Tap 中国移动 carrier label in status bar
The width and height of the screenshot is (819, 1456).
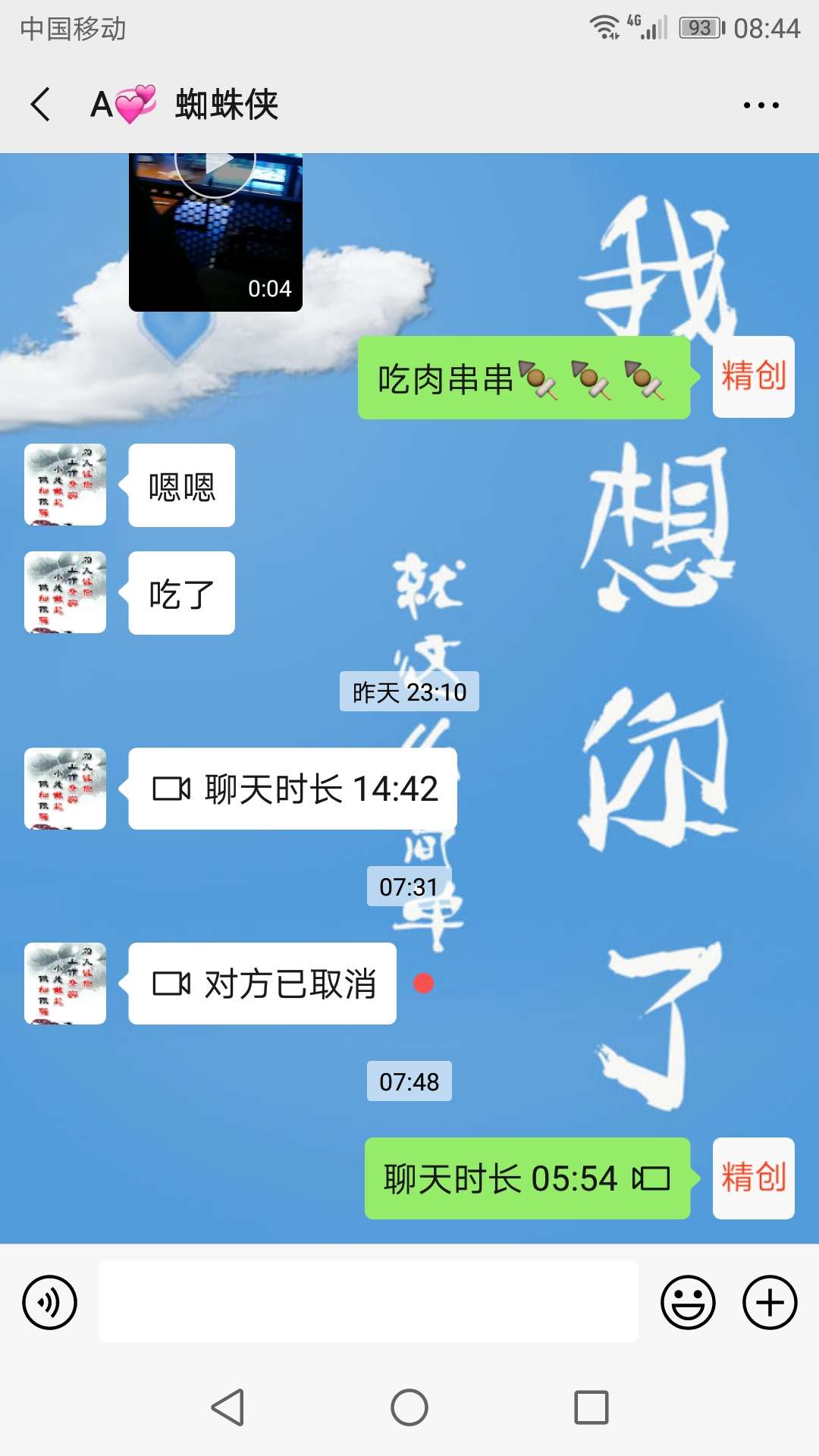tap(72, 30)
